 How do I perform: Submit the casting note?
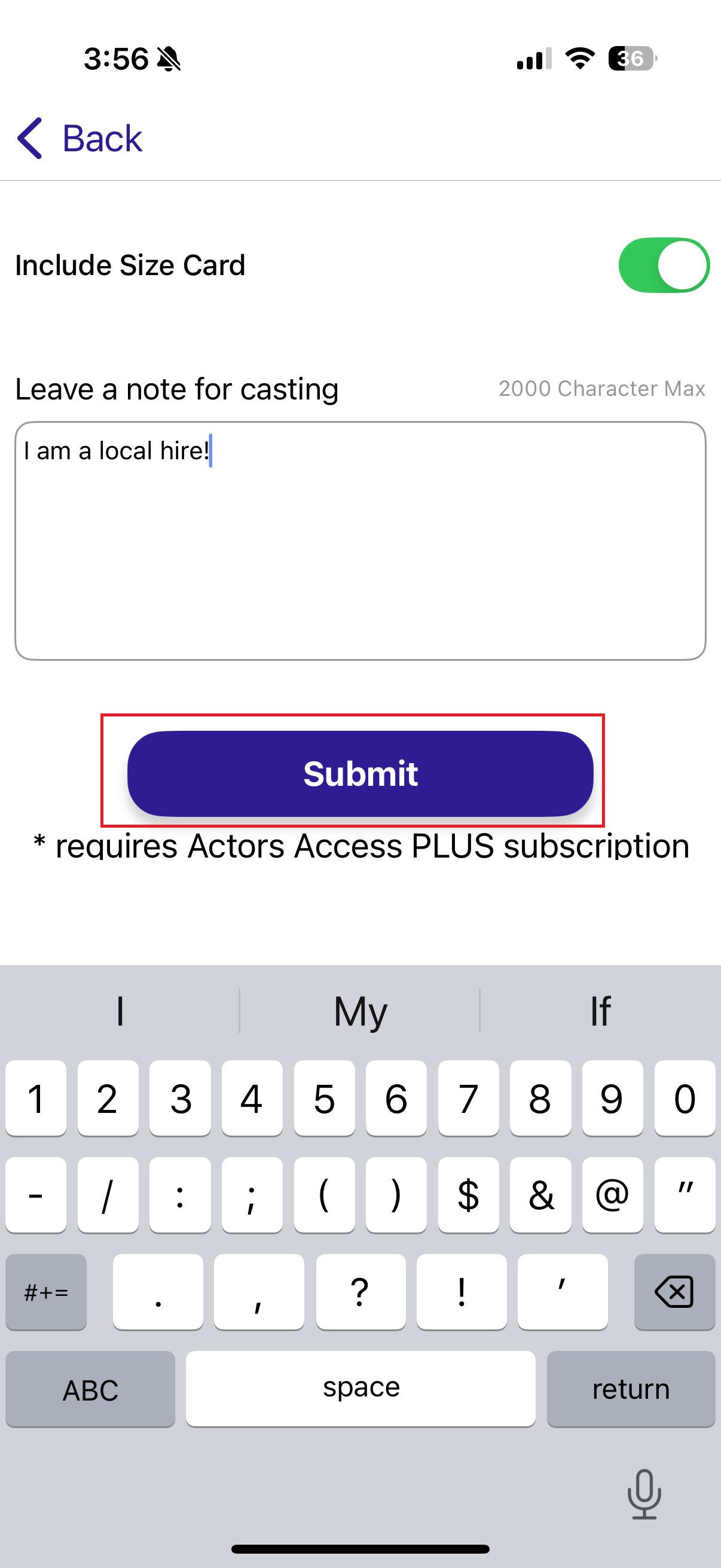(360, 773)
